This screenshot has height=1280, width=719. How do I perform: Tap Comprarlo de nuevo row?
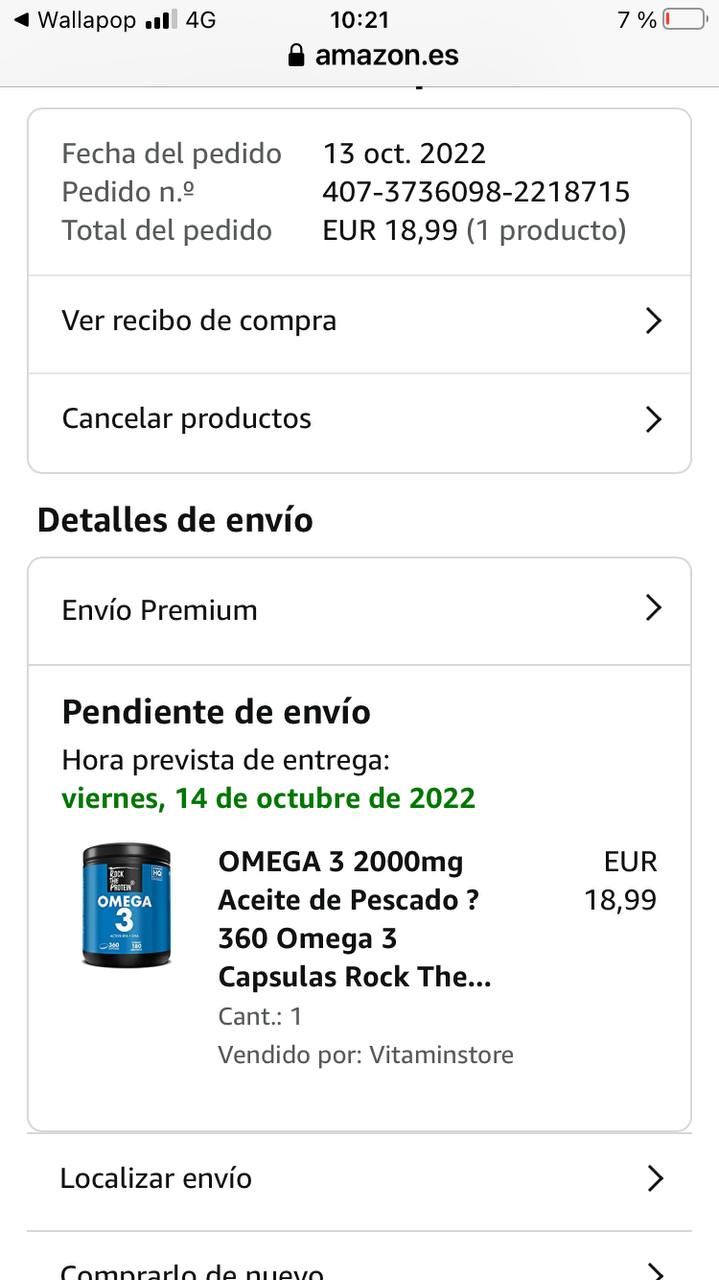tap(358, 1268)
